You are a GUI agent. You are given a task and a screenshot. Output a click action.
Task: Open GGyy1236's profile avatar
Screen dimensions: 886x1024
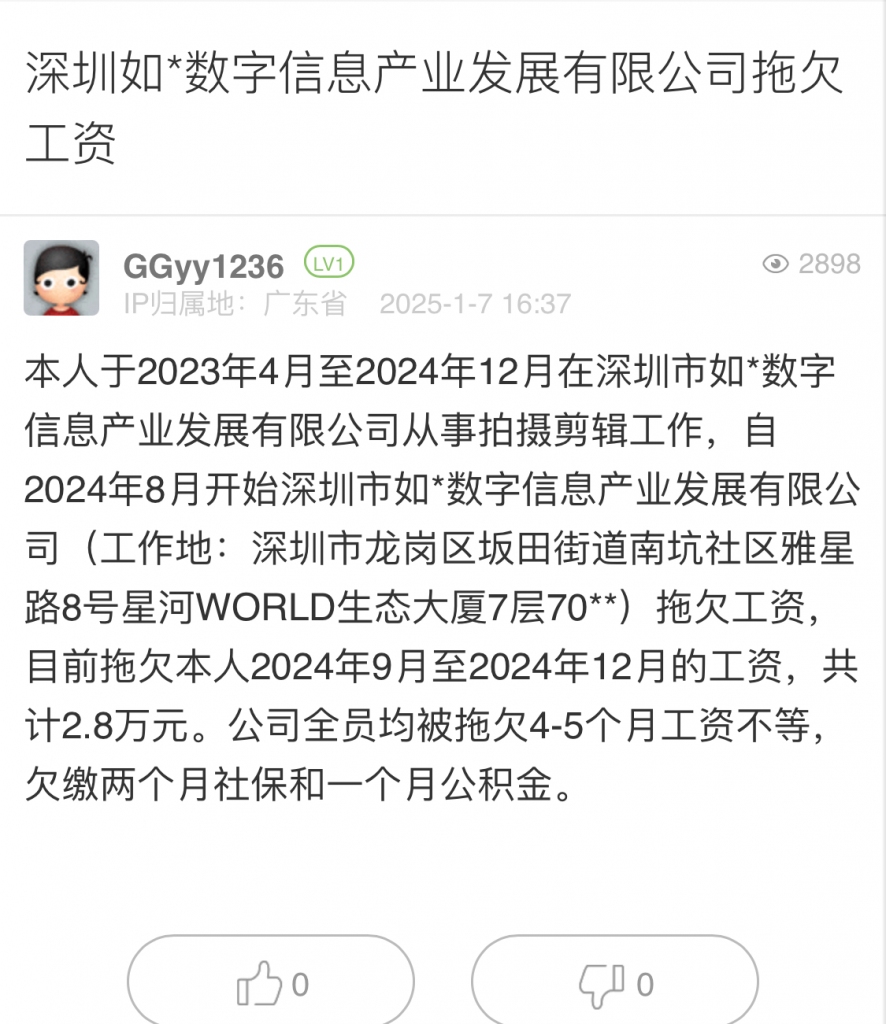tap(61, 278)
